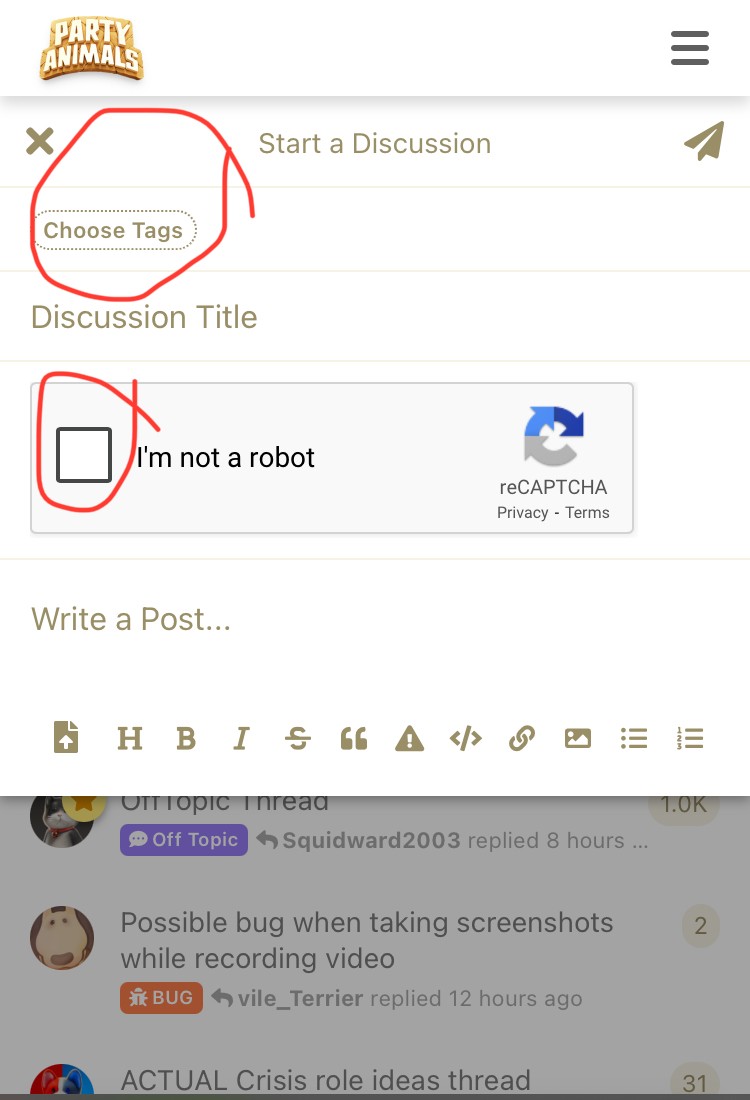This screenshot has width=750, height=1100.
Task: Close the Start a Discussion composer
Action: 40,141
